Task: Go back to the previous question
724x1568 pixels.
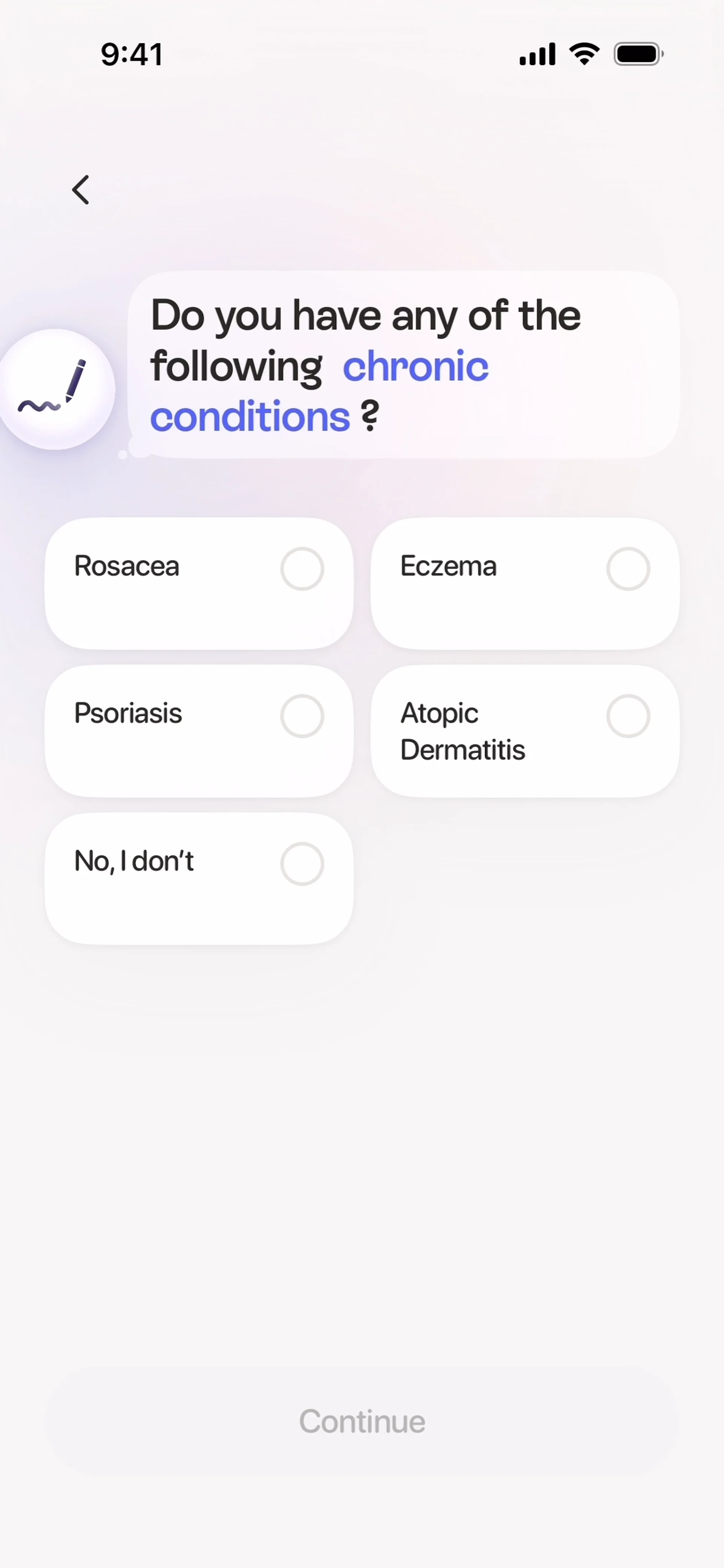Action: [81, 190]
